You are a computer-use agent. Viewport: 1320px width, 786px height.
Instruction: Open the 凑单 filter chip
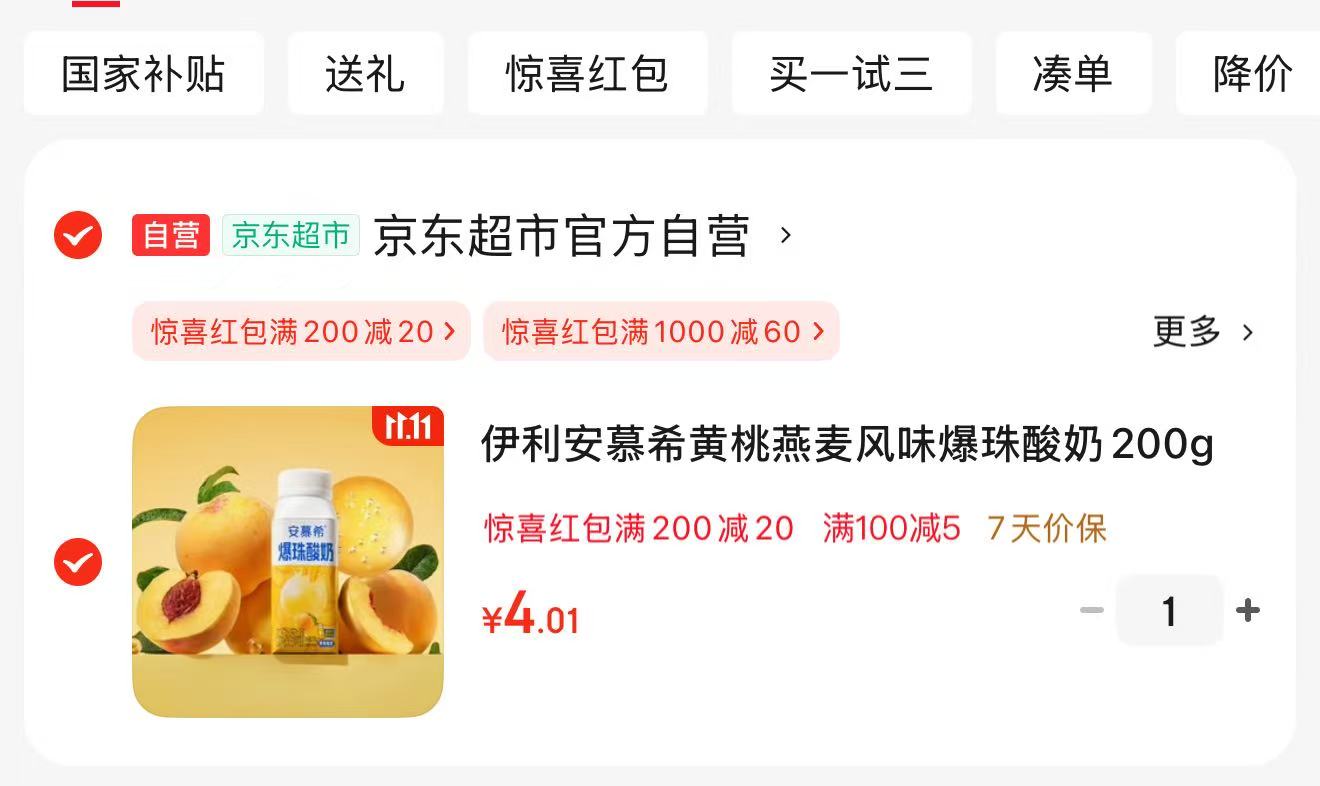pos(1073,74)
